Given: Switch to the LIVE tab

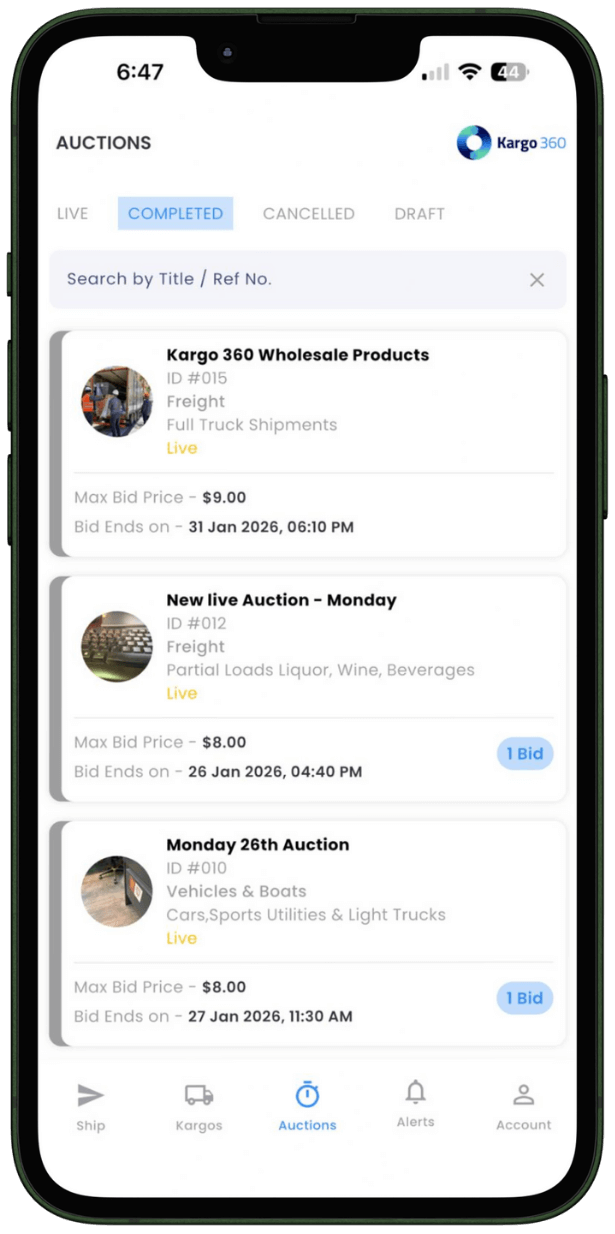Looking at the screenshot, I should (x=72, y=213).
